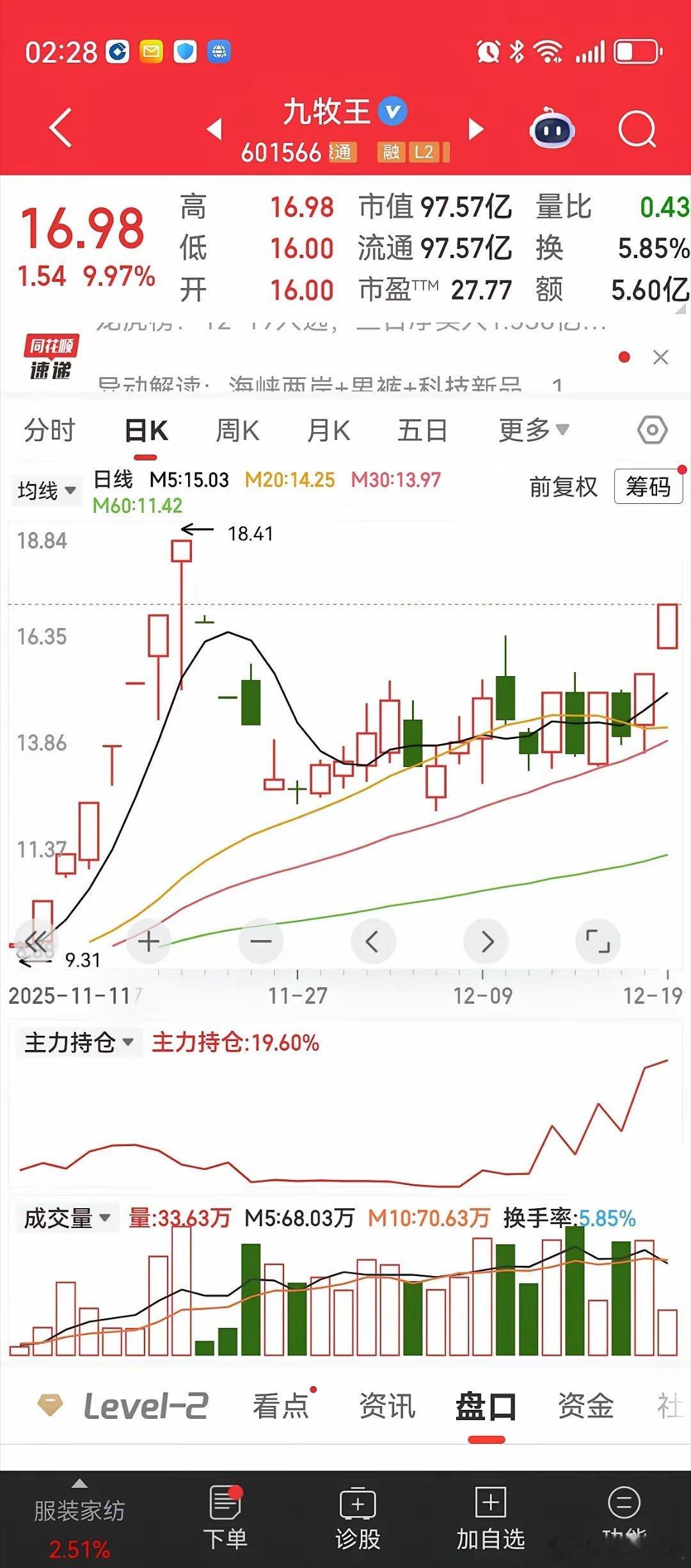Open the 更多 chart period dropdown
The image size is (691, 1568).
(x=532, y=430)
